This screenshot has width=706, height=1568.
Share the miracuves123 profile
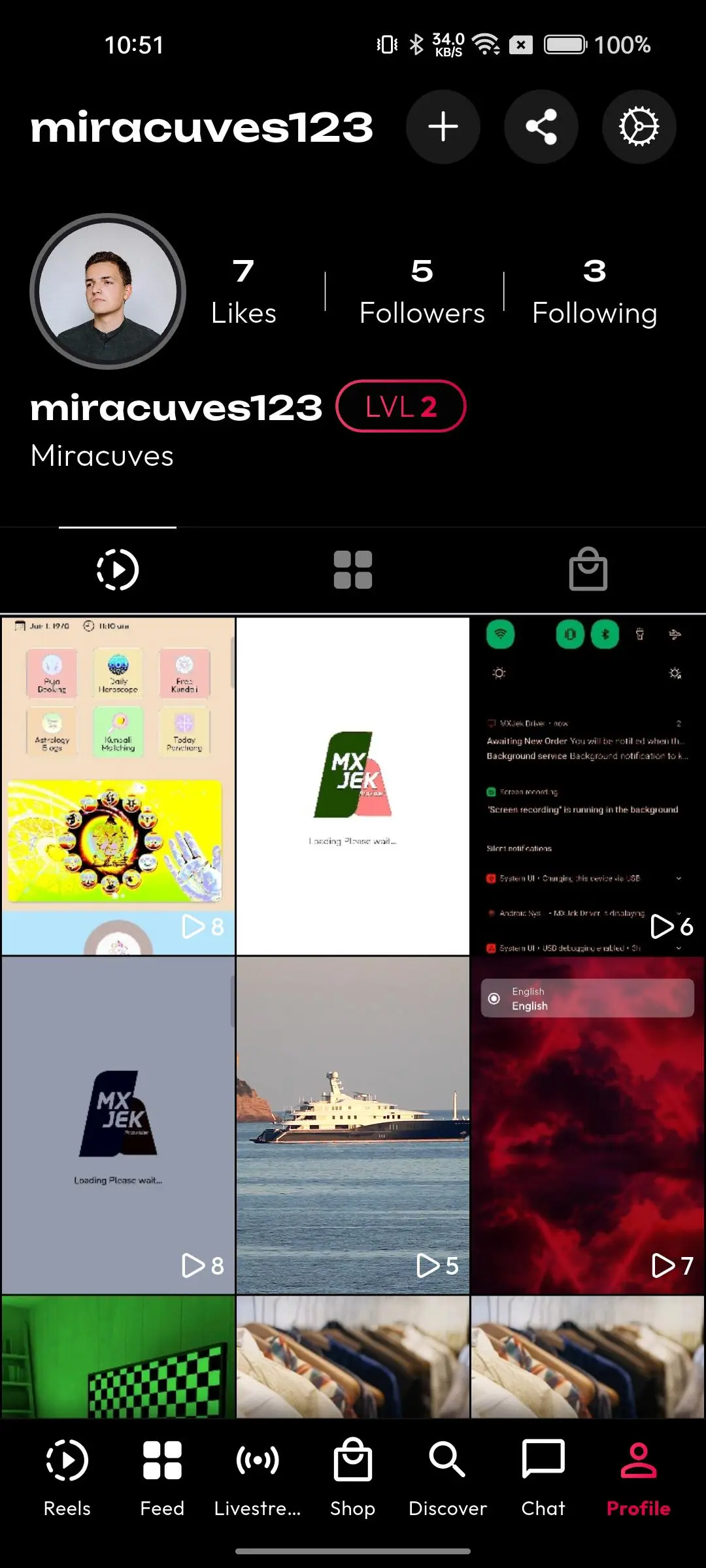pos(541,127)
